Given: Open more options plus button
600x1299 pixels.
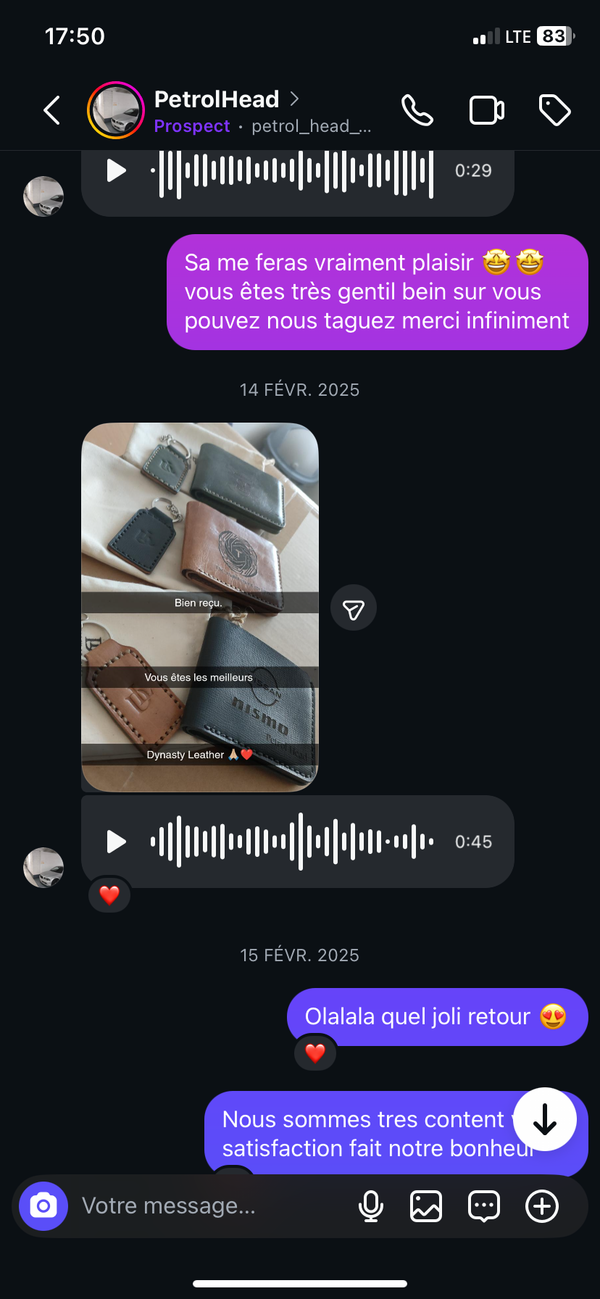Looking at the screenshot, I should tap(542, 1206).
